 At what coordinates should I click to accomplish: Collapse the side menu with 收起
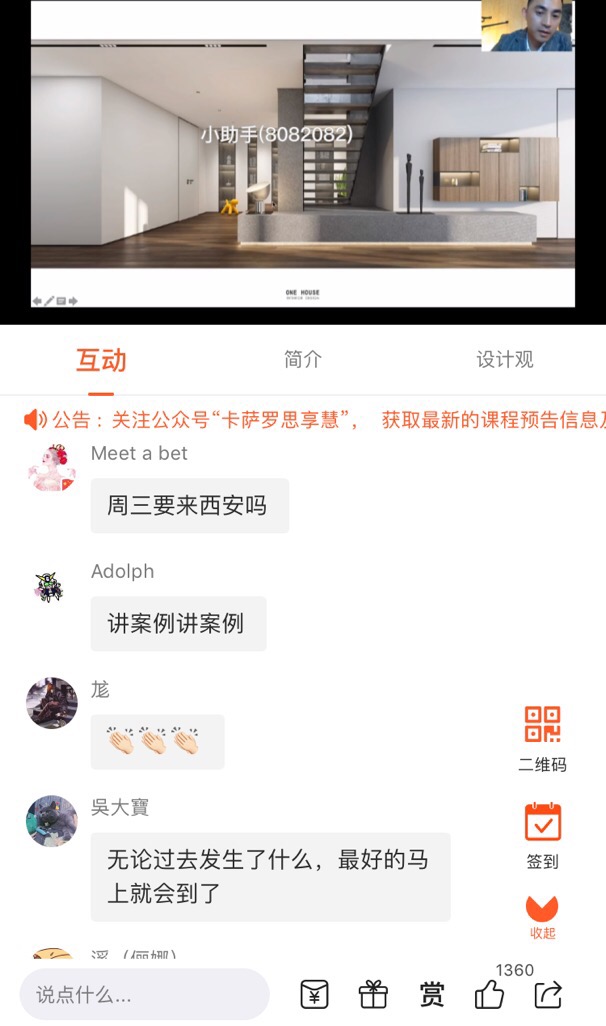542,916
